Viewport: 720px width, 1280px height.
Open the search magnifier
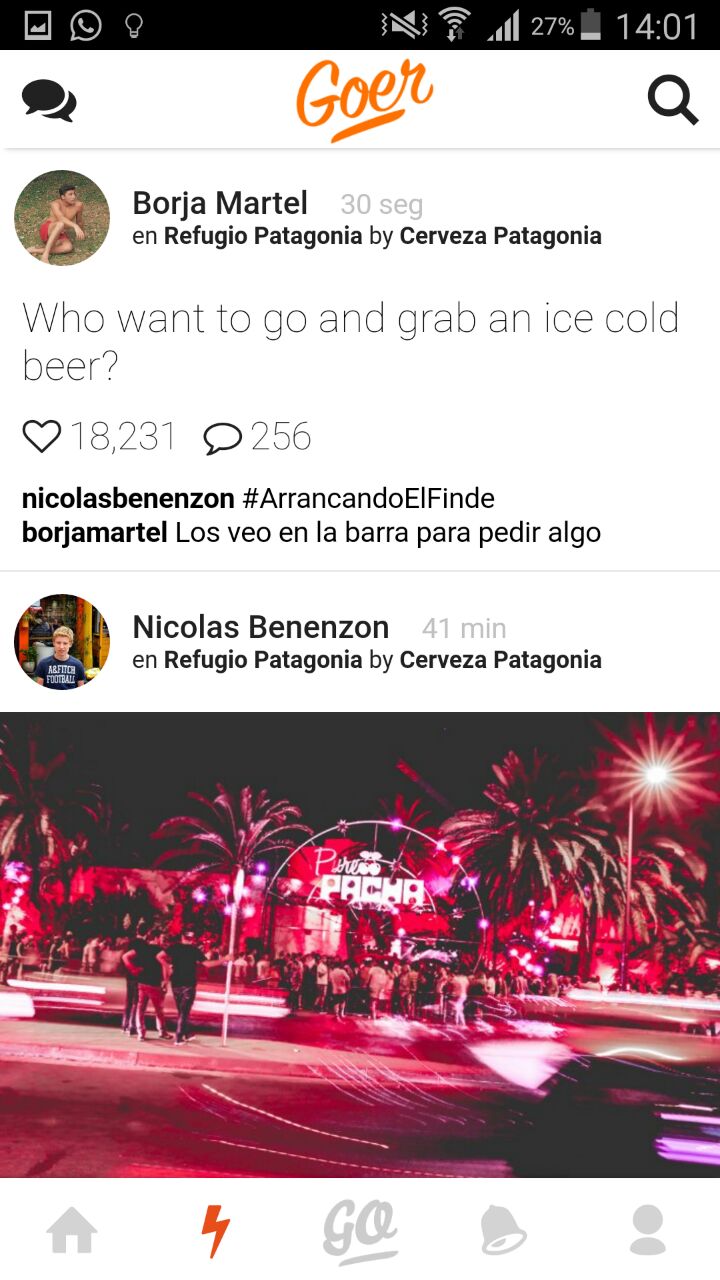[x=672, y=100]
